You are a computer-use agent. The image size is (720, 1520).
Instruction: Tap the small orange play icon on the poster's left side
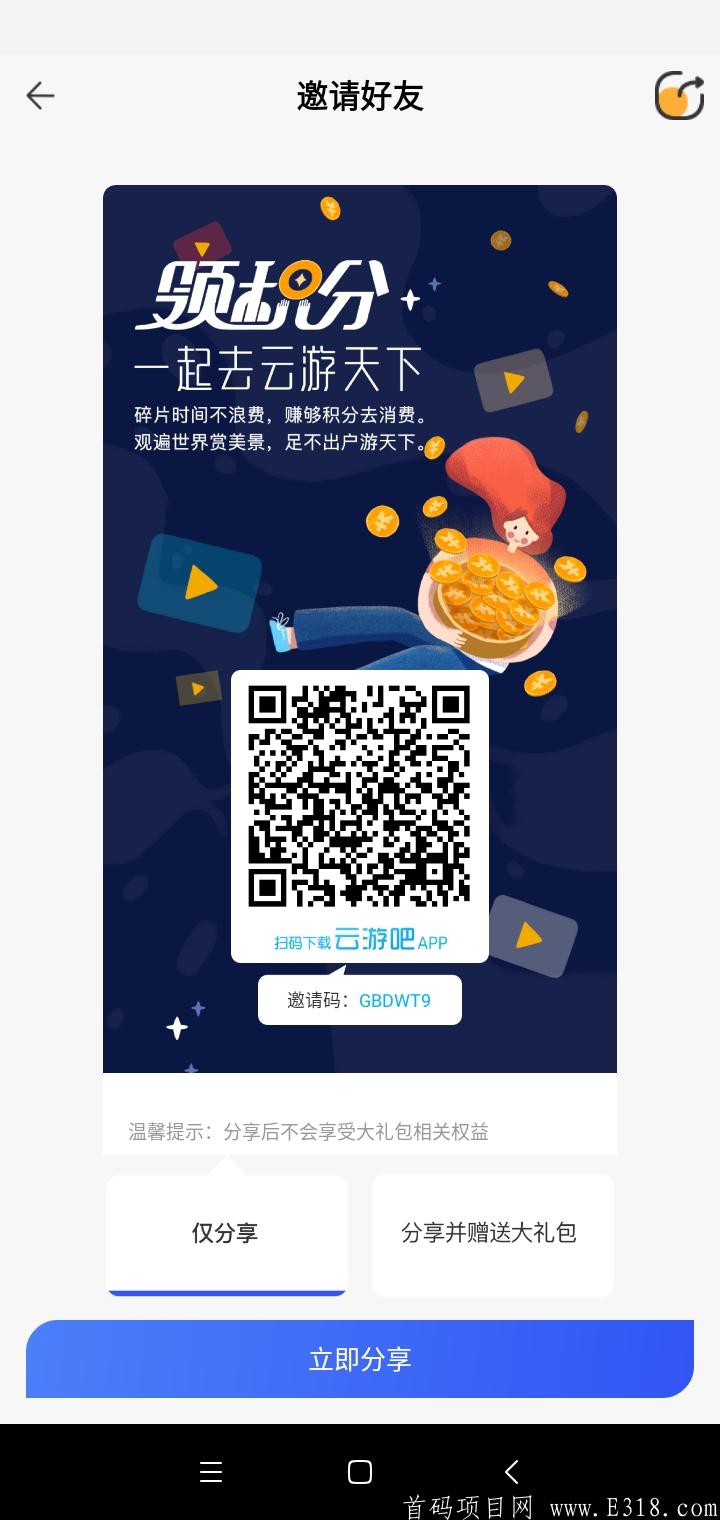(x=199, y=690)
